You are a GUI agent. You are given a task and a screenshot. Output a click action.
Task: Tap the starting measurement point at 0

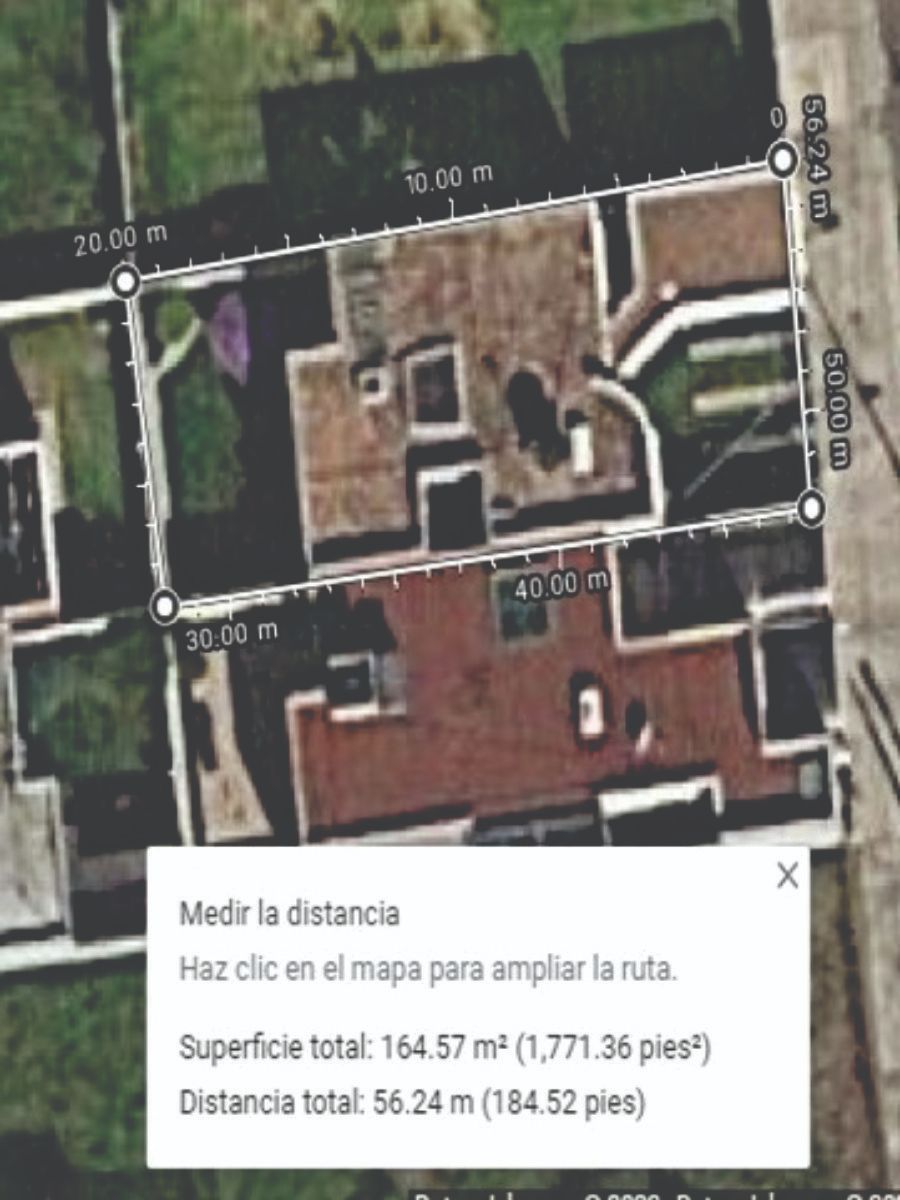point(782,158)
